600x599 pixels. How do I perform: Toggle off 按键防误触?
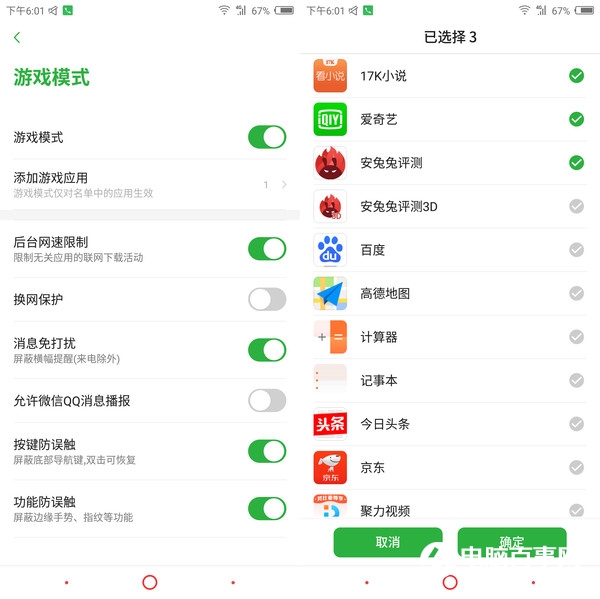point(267,451)
